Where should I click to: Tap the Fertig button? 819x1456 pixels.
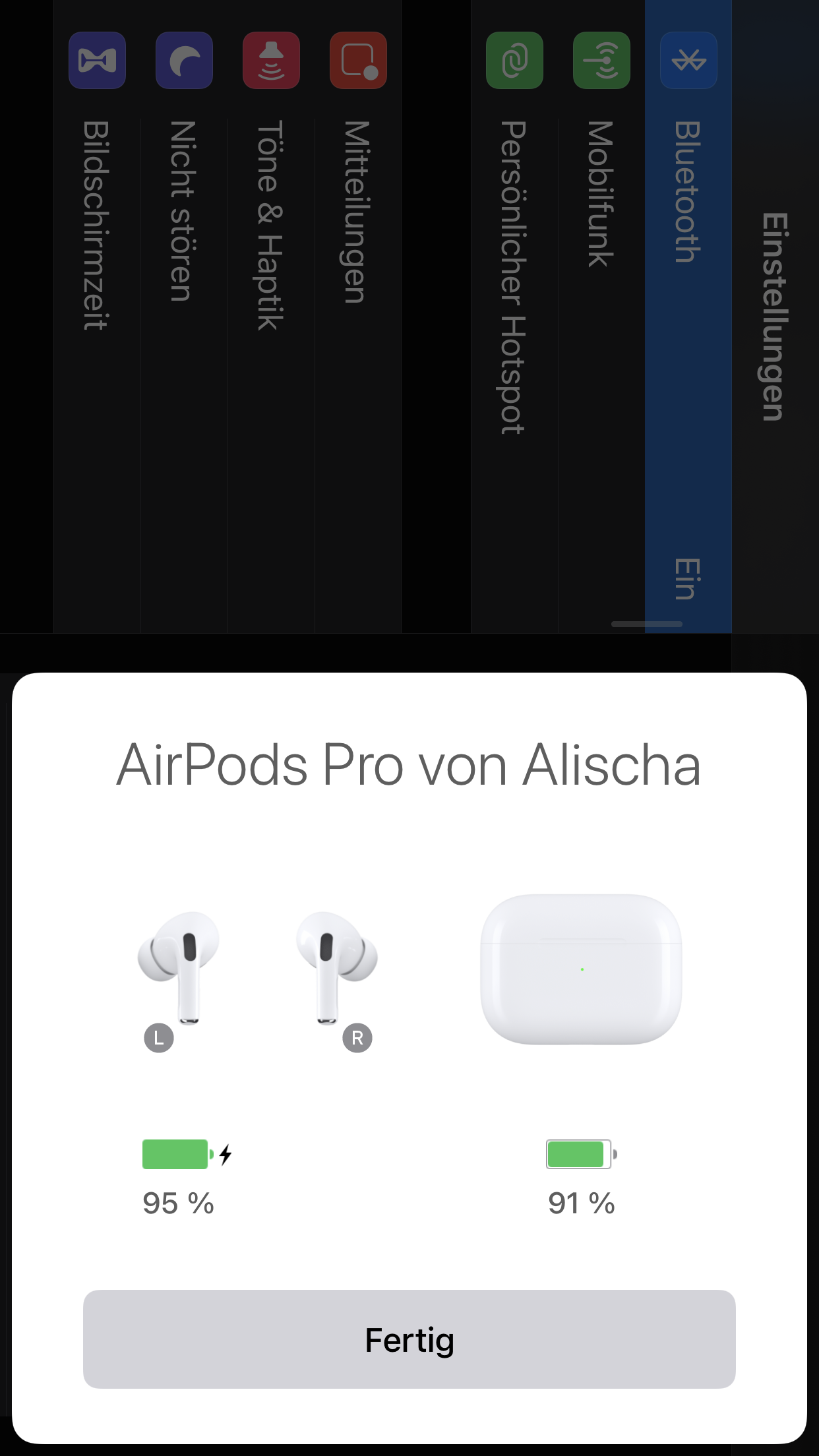[409, 1339]
